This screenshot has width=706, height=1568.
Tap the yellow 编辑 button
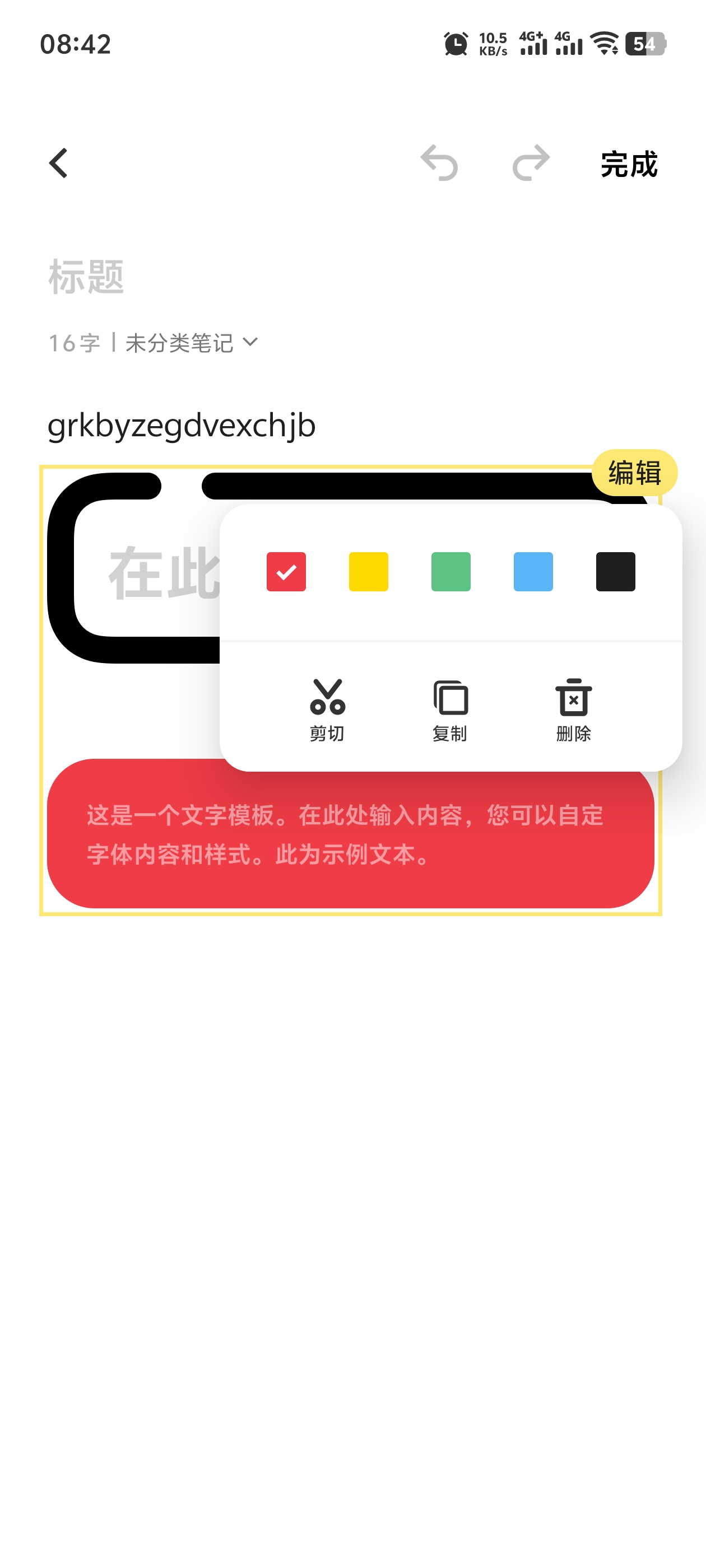634,473
